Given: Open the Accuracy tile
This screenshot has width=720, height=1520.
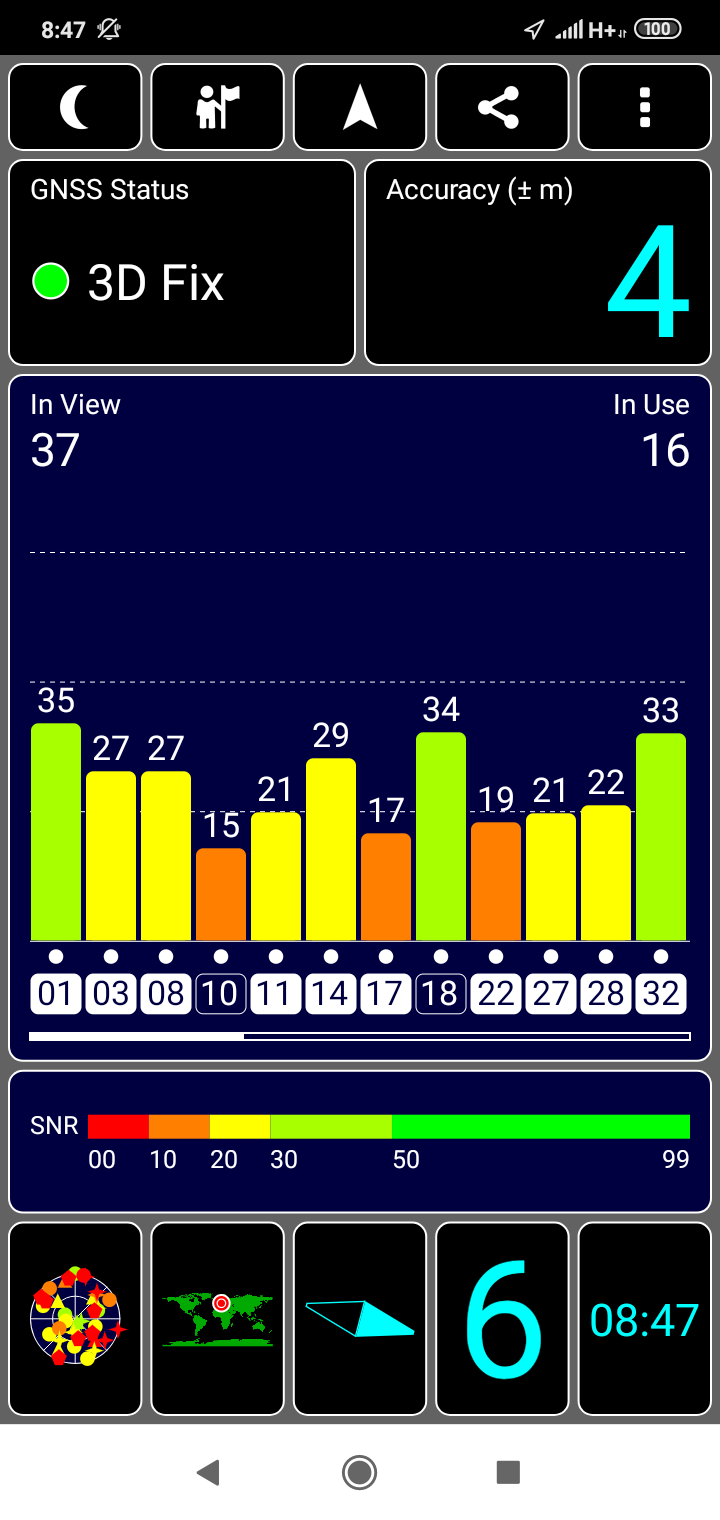Looking at the screenshot, I should click(538, 262).
